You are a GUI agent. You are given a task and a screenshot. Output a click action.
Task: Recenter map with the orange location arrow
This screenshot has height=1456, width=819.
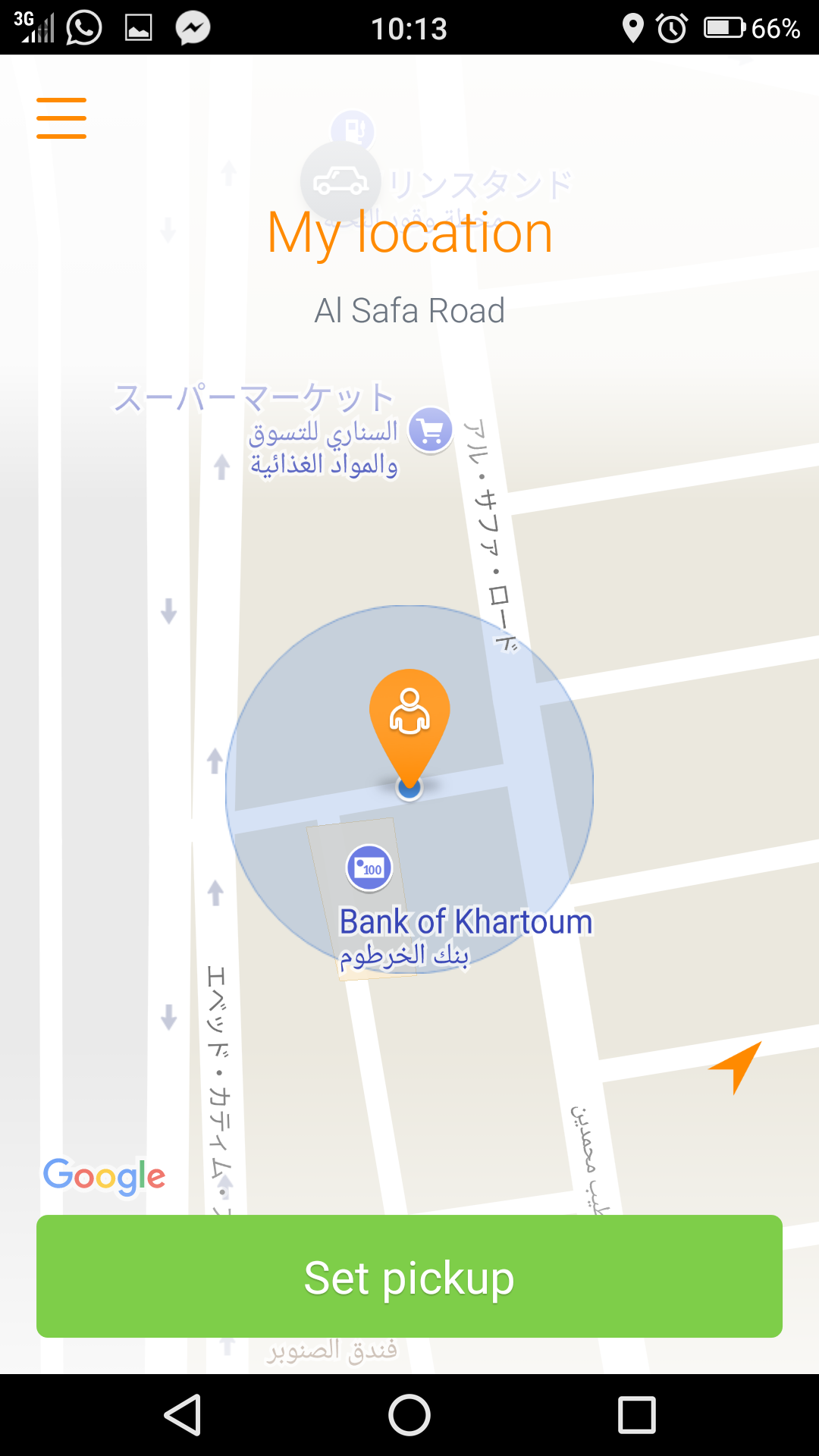click(735, 1067)
